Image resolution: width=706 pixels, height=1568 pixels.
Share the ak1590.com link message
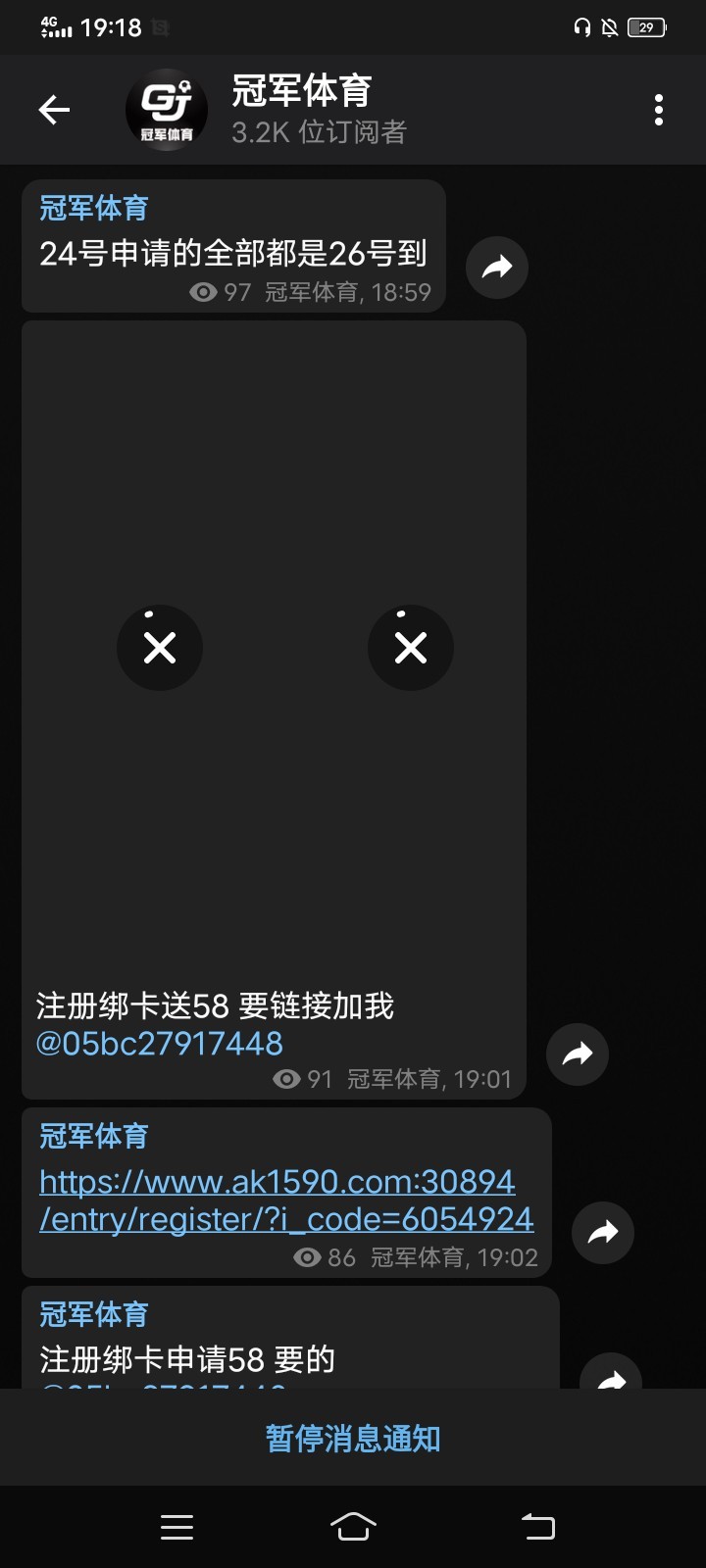point(603,1233)
